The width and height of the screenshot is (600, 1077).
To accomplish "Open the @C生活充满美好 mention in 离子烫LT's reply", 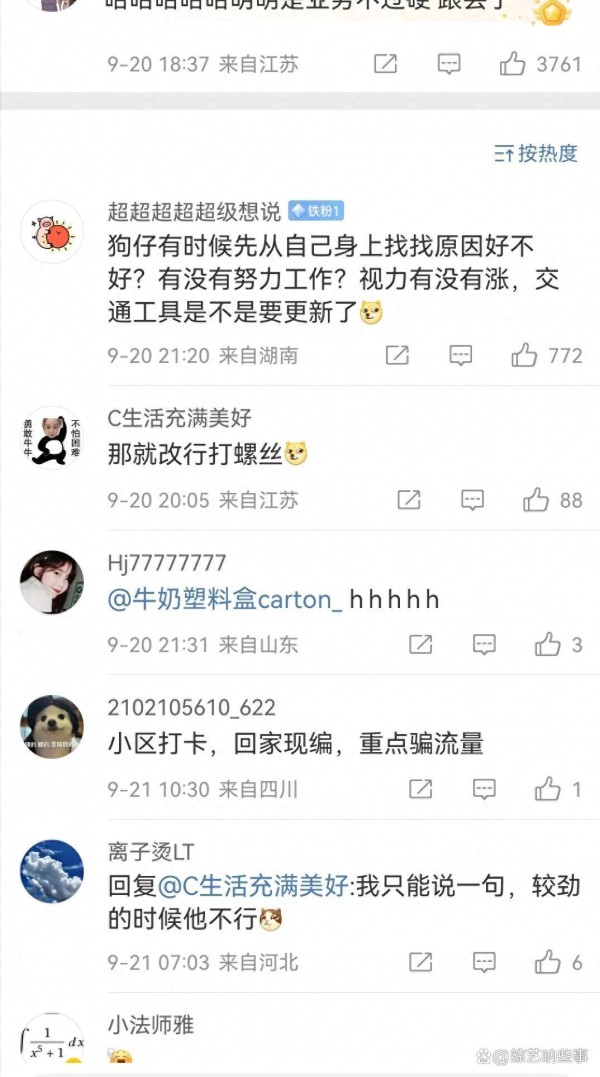I will tap(253, 887).
